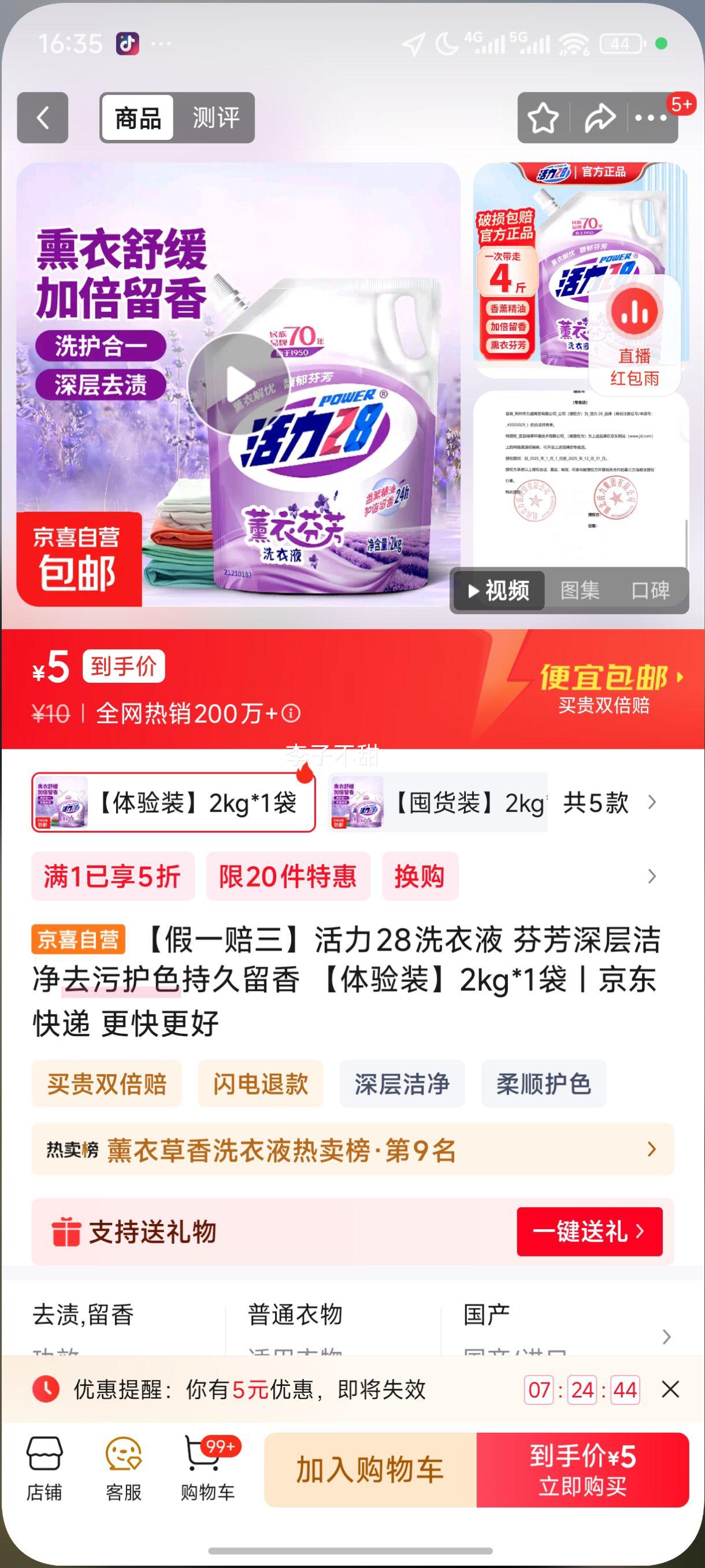Switch to the 测评 tab
Viewport: 705px width, 1568px height.
click(x=217, y=116)
